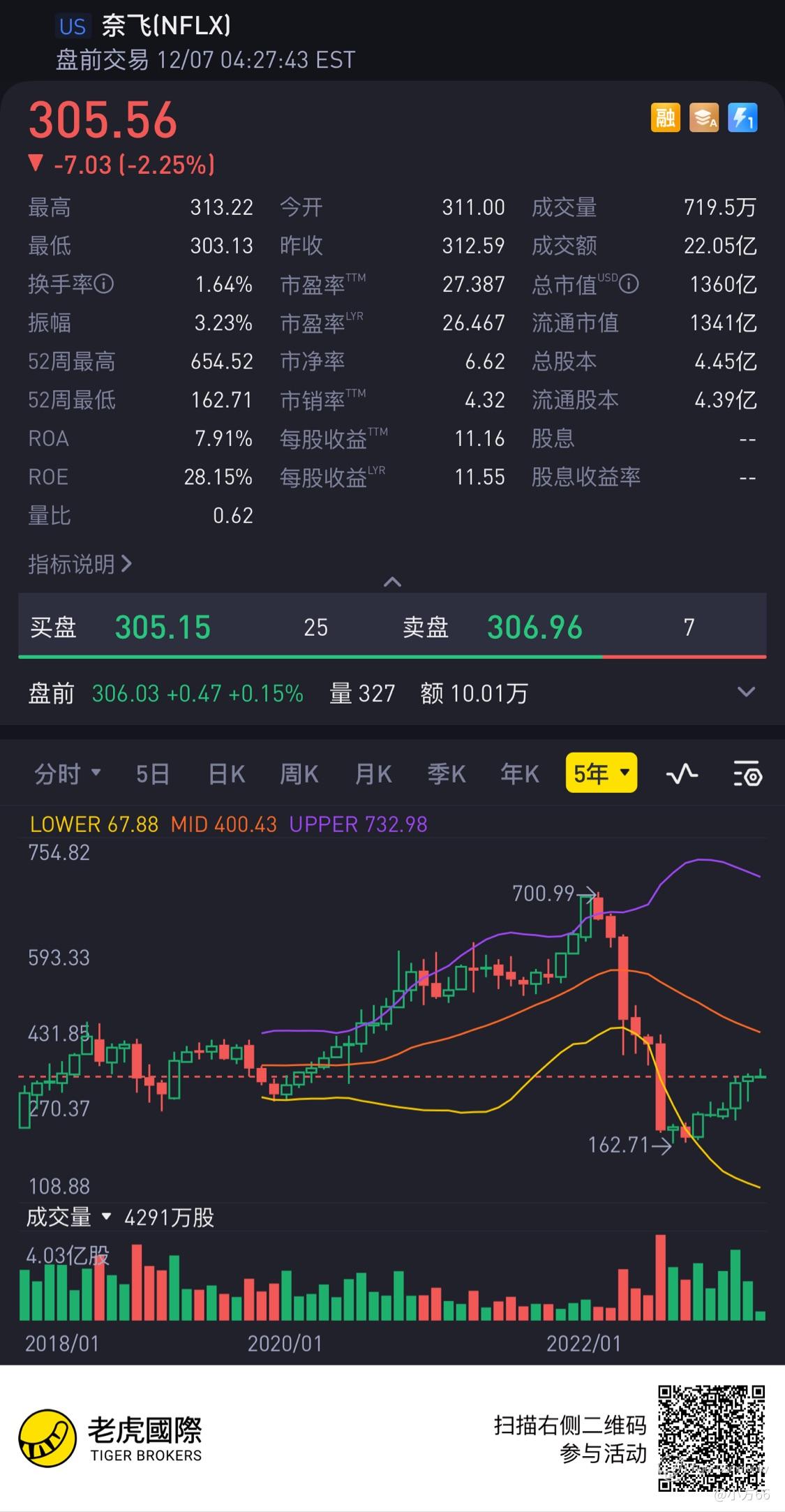Open 指标说明 explanation link

click(80, 564)
